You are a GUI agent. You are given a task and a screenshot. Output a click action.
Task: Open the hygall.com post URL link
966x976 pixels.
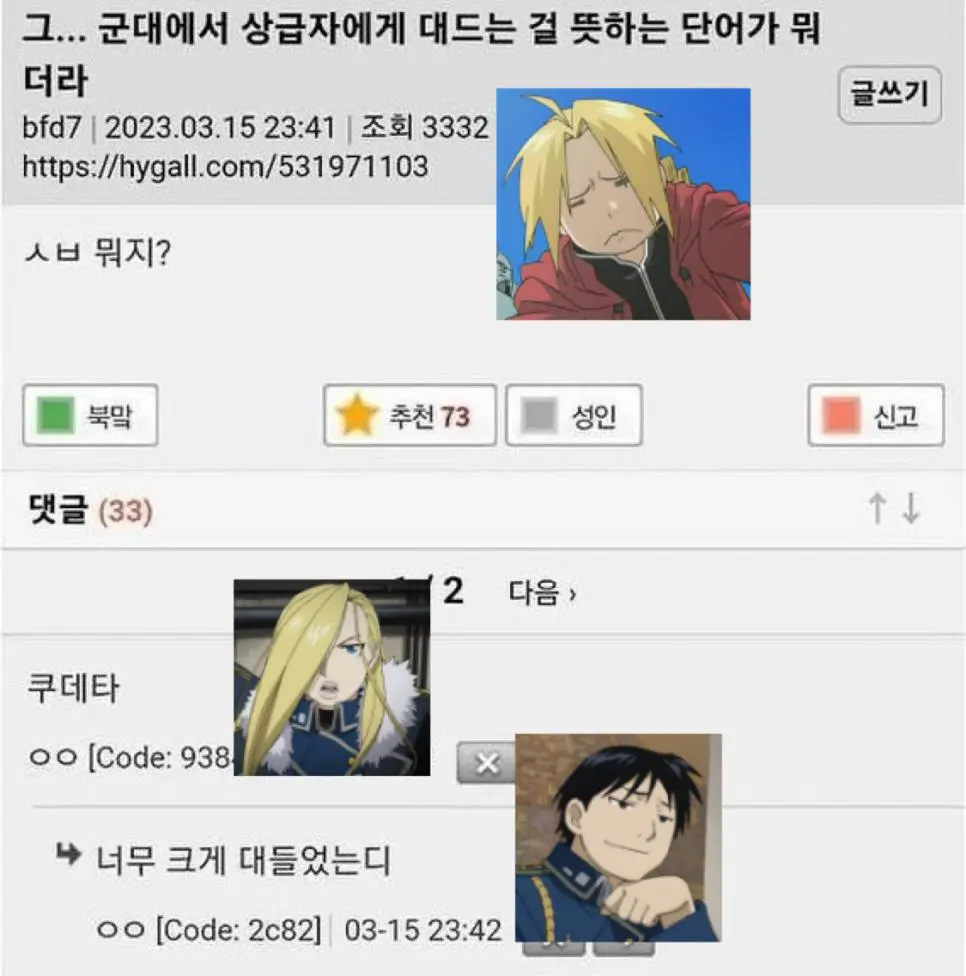pyautogui.click(x=224, y=166)
